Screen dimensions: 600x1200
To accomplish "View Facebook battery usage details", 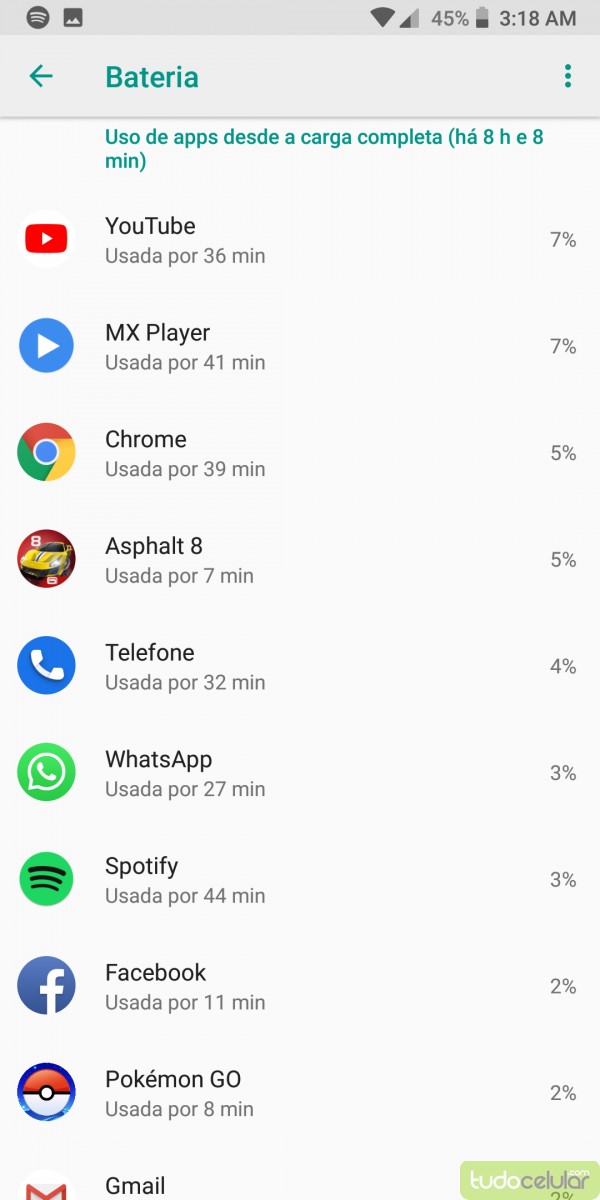I will (x=300, y=987).
